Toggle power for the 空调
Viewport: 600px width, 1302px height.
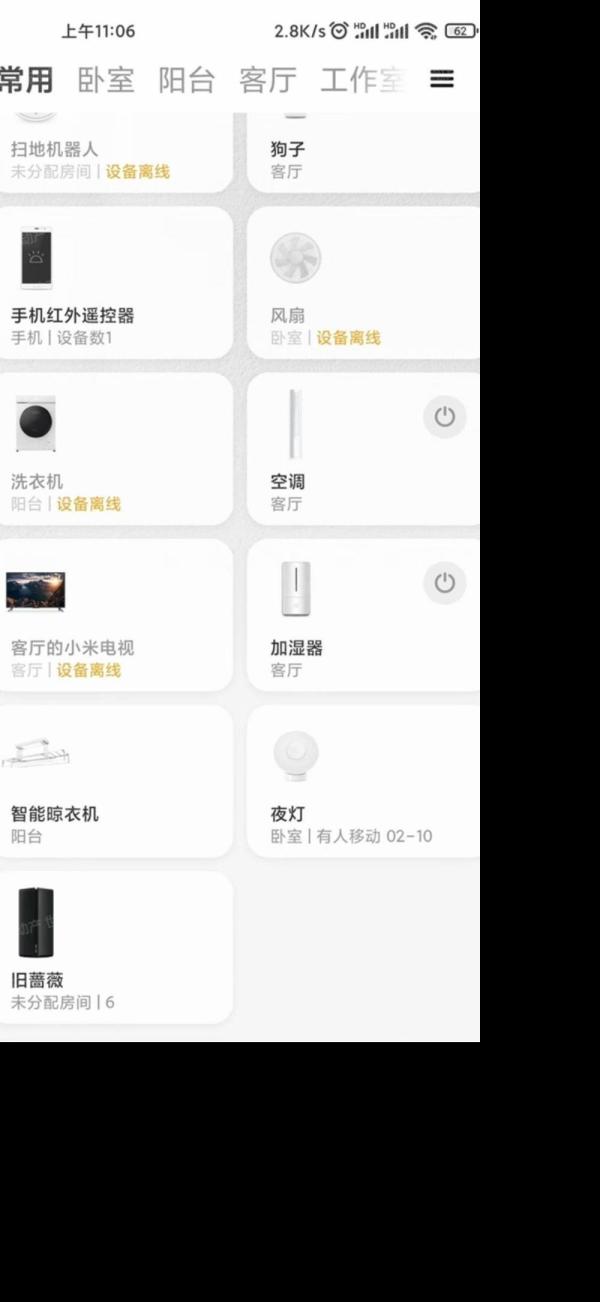[x=444, y=417]
